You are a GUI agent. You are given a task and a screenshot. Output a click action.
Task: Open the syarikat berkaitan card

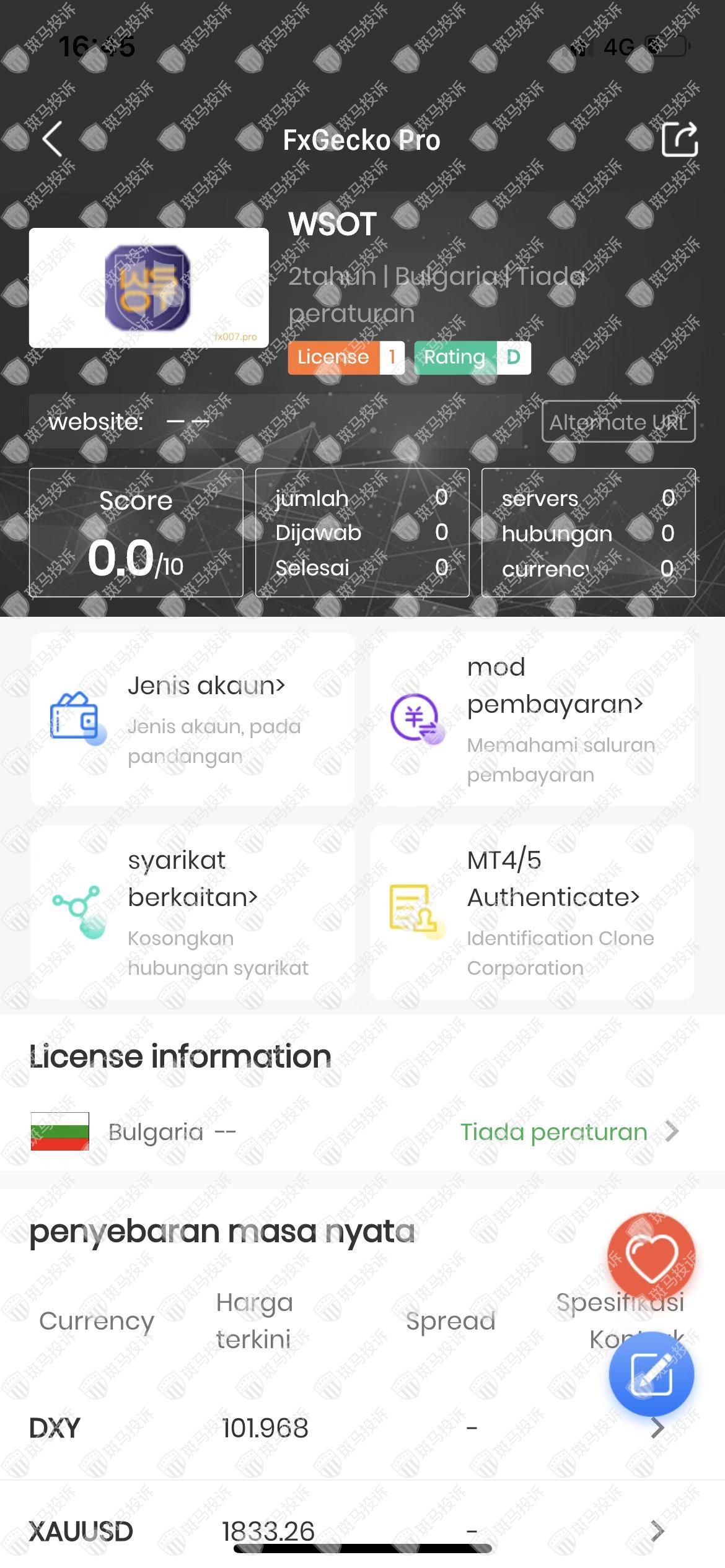(x=193, y=912)
